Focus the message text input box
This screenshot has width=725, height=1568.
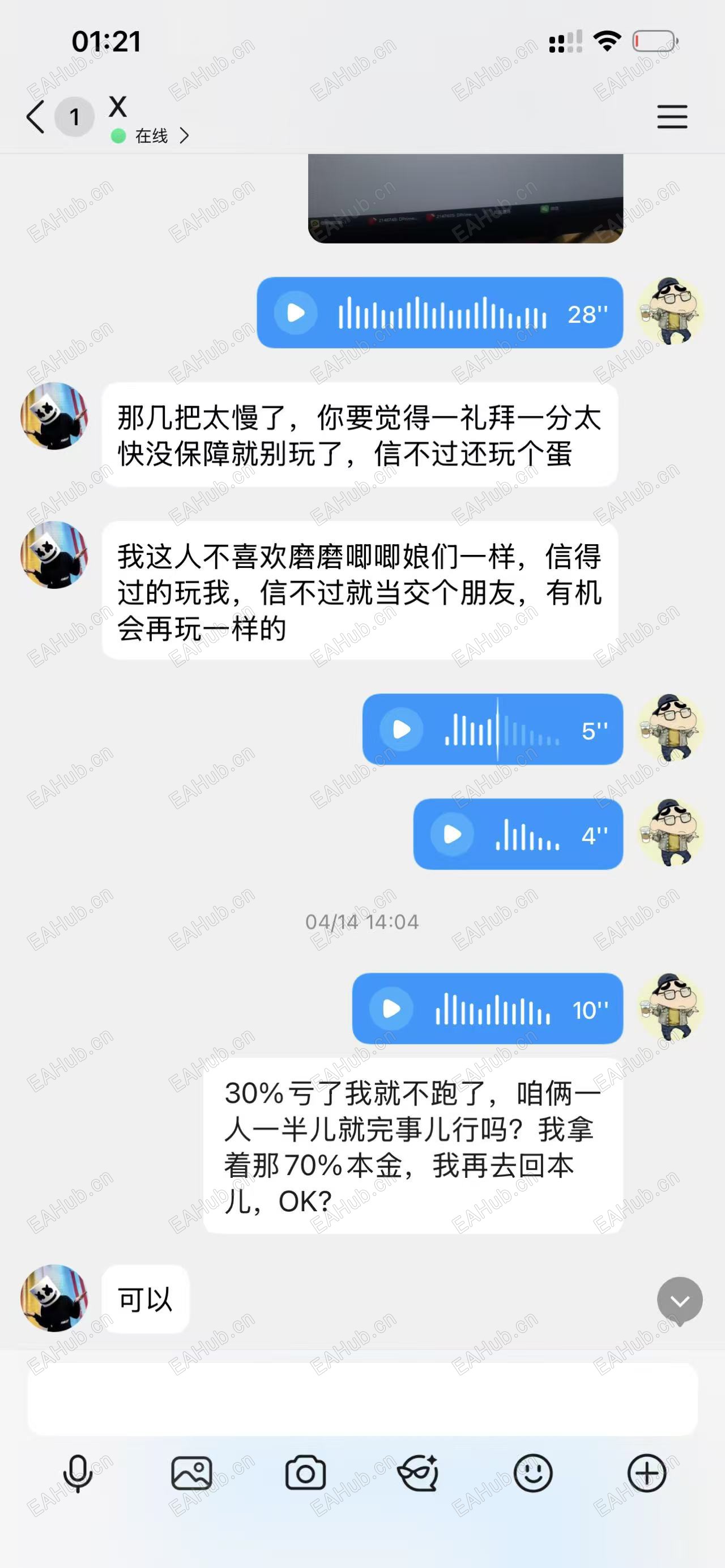pos(362,1399)
